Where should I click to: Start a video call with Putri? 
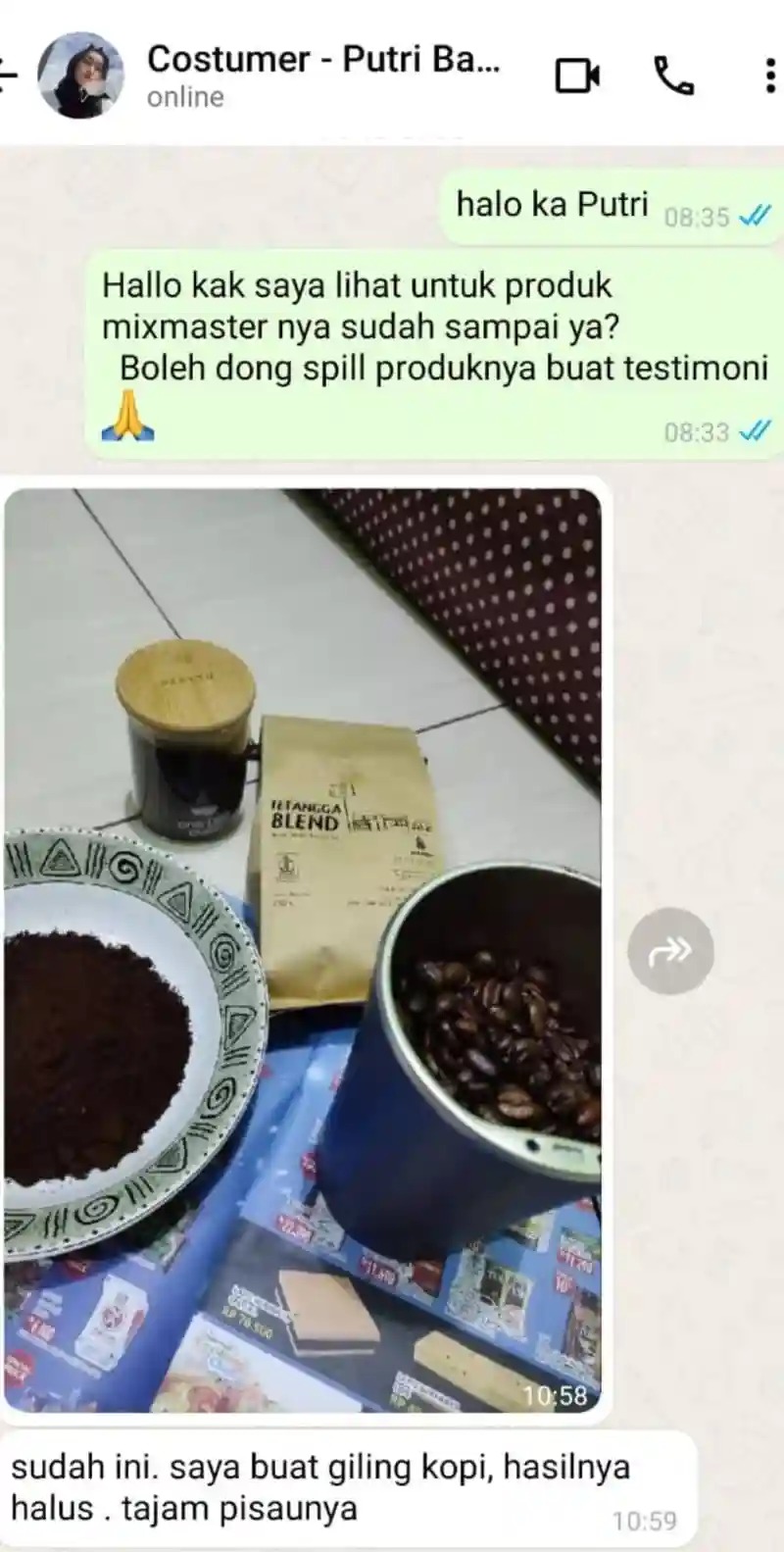[577, 75]
